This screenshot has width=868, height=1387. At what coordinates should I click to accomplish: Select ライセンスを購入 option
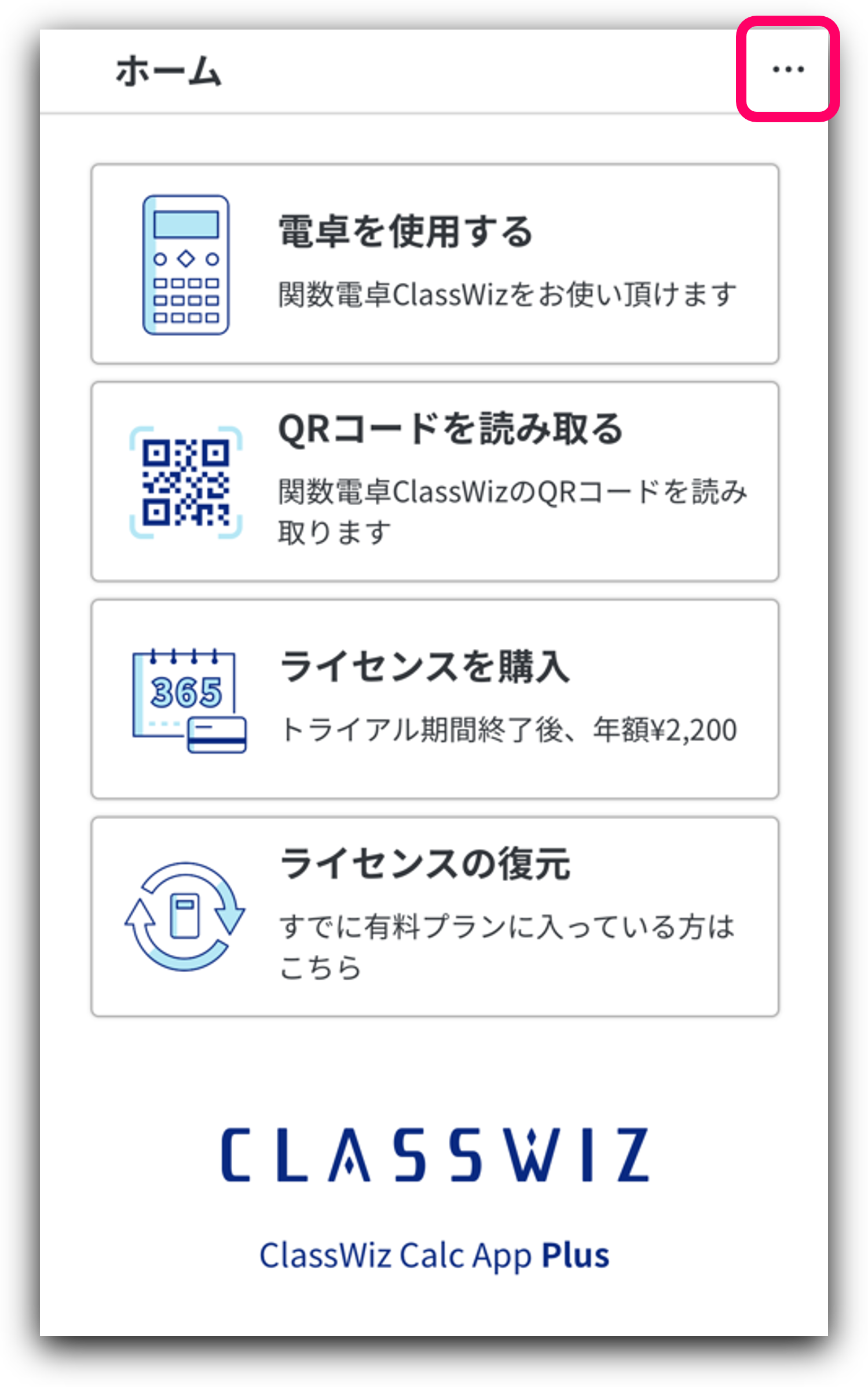click(434, 698)
